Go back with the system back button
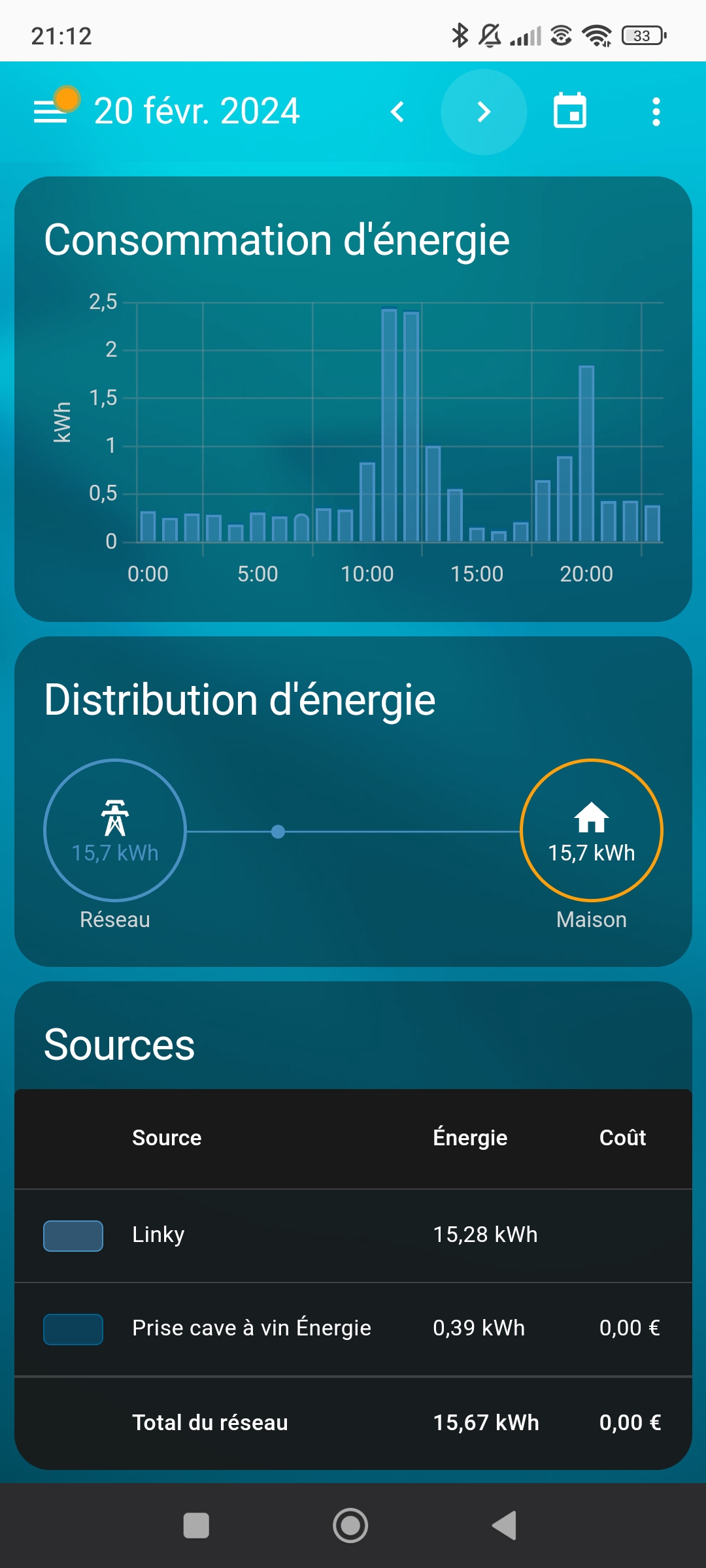This screenshot has width=706, height=1568. [x=505, y=1526]
